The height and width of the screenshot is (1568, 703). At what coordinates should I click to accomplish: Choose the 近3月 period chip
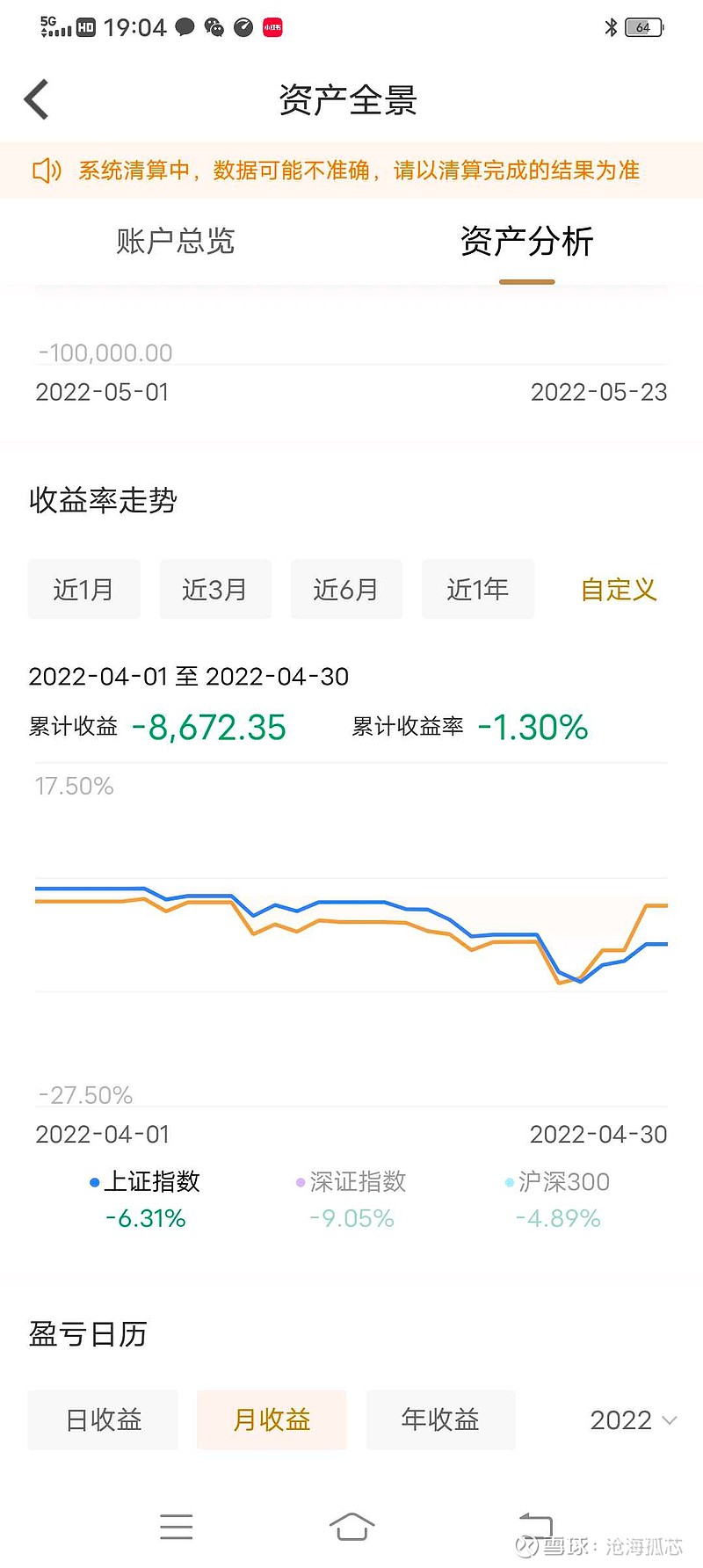(x=215, y=589)
